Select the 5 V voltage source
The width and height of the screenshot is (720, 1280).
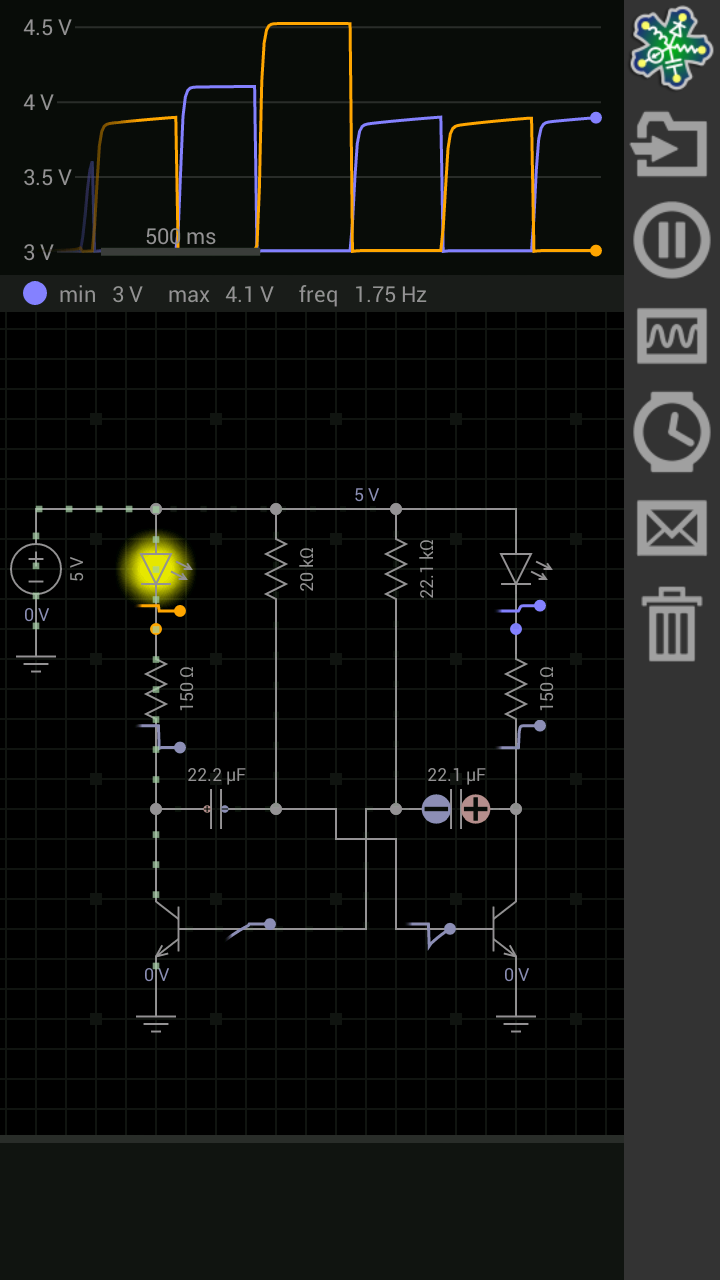tap(36, 568)
